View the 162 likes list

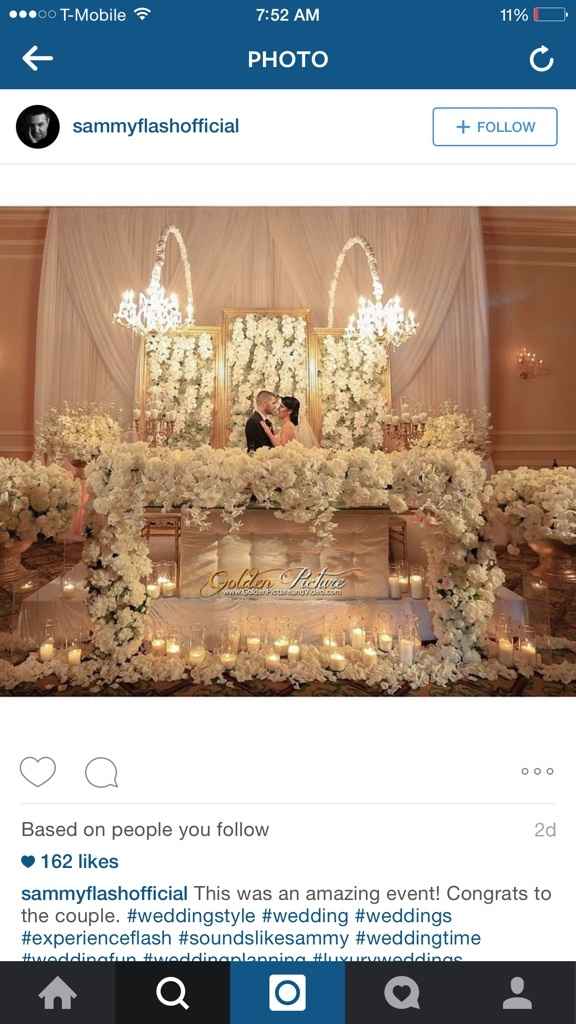tap(70, 861)
